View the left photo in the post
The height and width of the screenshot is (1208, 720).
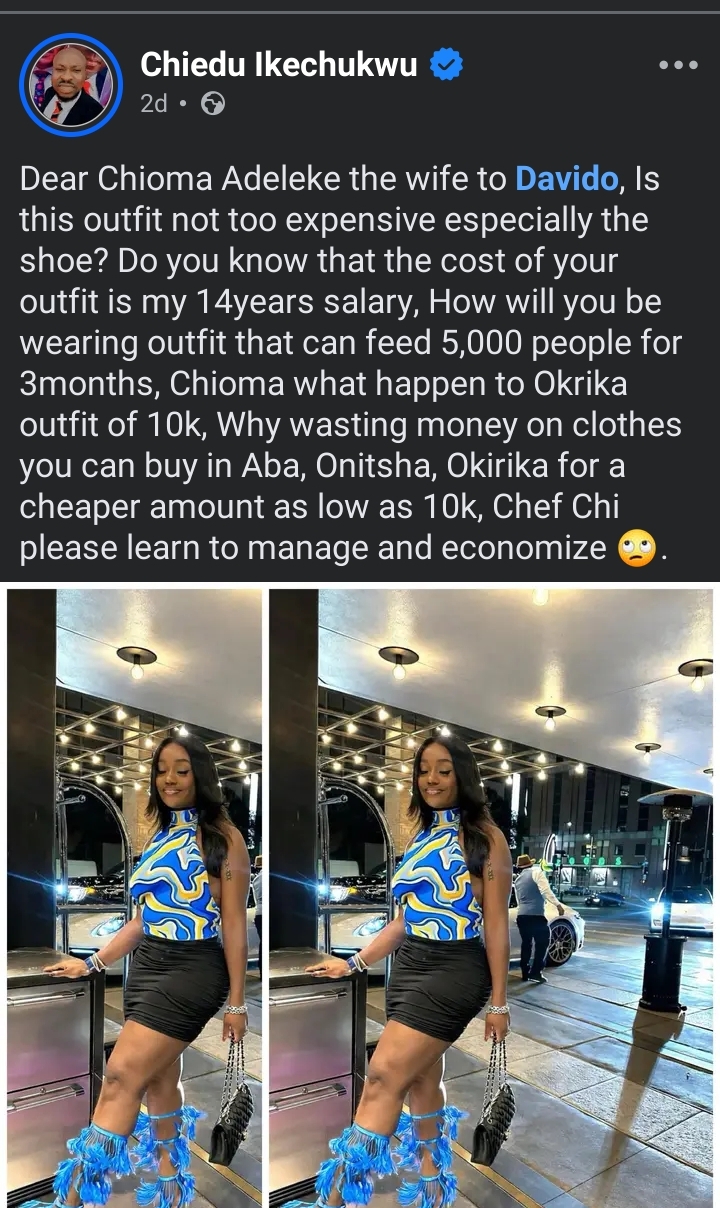coord(134,897)
